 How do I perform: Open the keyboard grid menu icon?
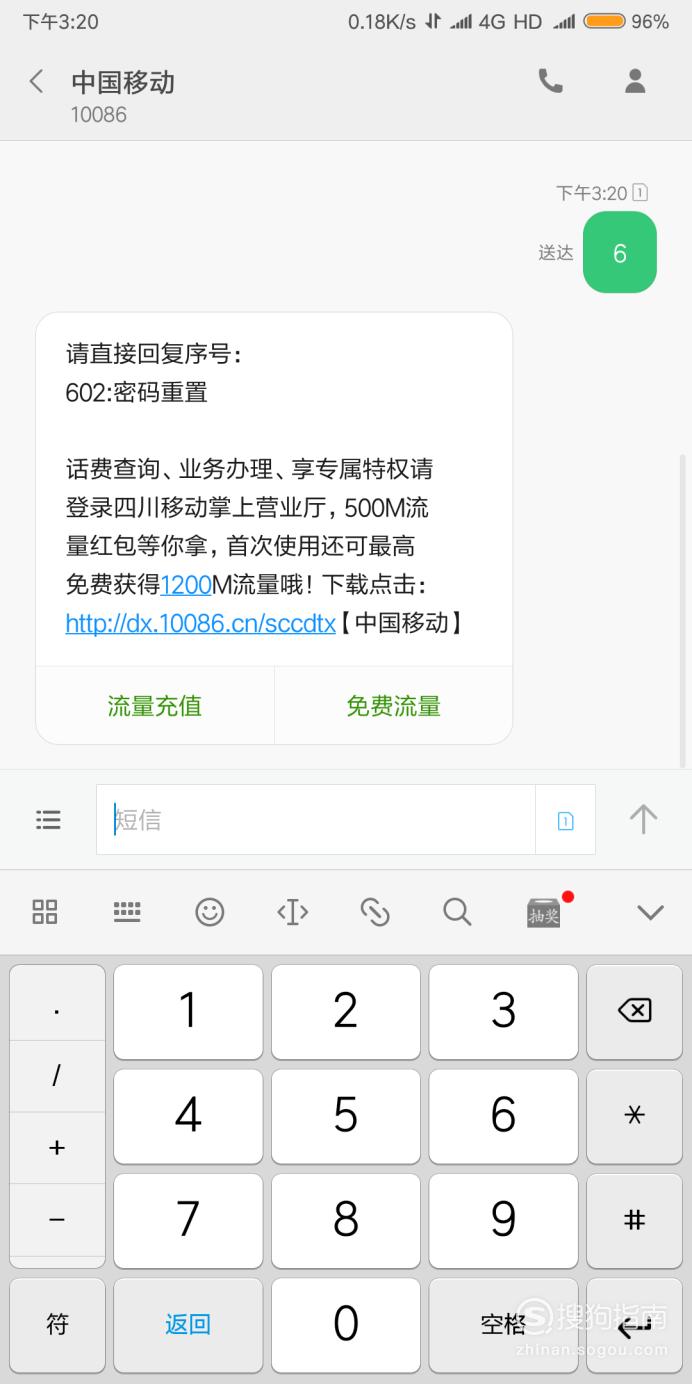click(45, 911)
